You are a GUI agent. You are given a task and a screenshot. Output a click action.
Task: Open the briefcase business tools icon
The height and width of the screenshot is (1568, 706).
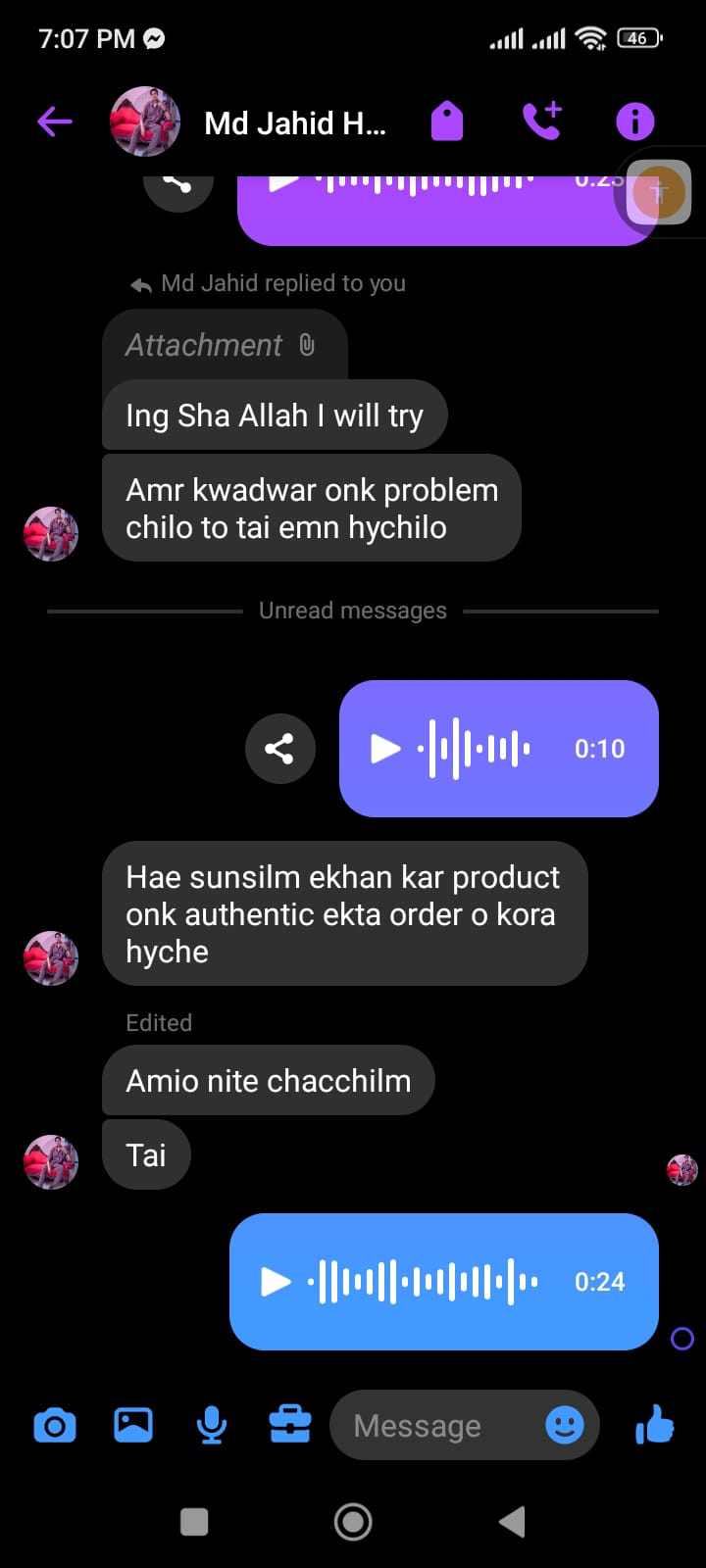[290, 1425]
